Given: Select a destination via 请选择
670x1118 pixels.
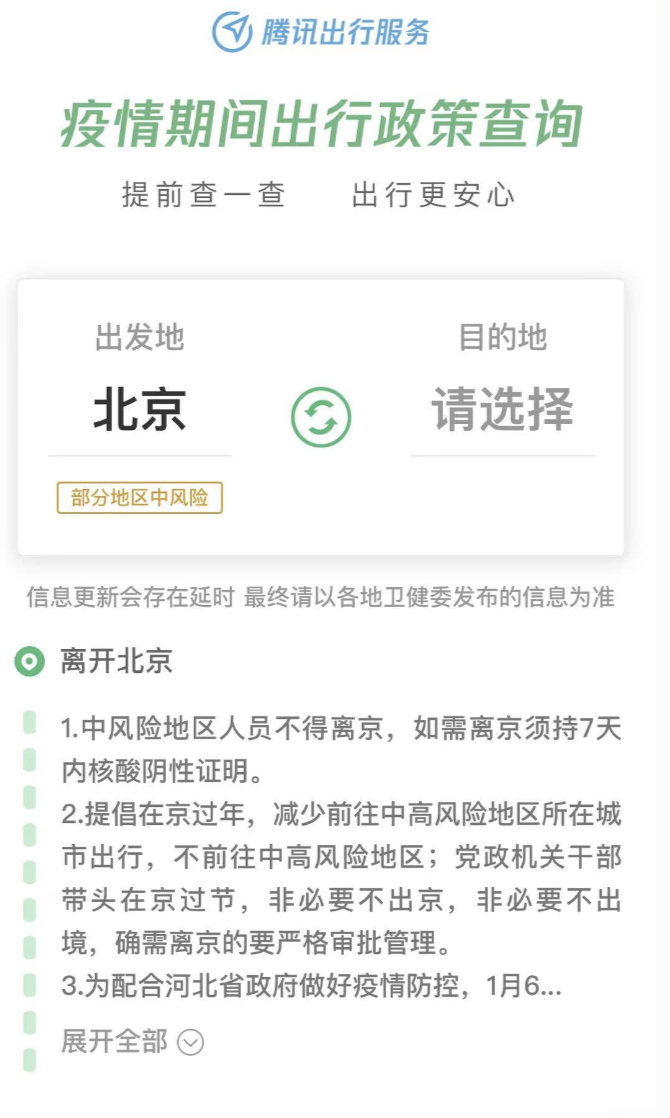Looking at the screenshot, I should pos(502,410).
